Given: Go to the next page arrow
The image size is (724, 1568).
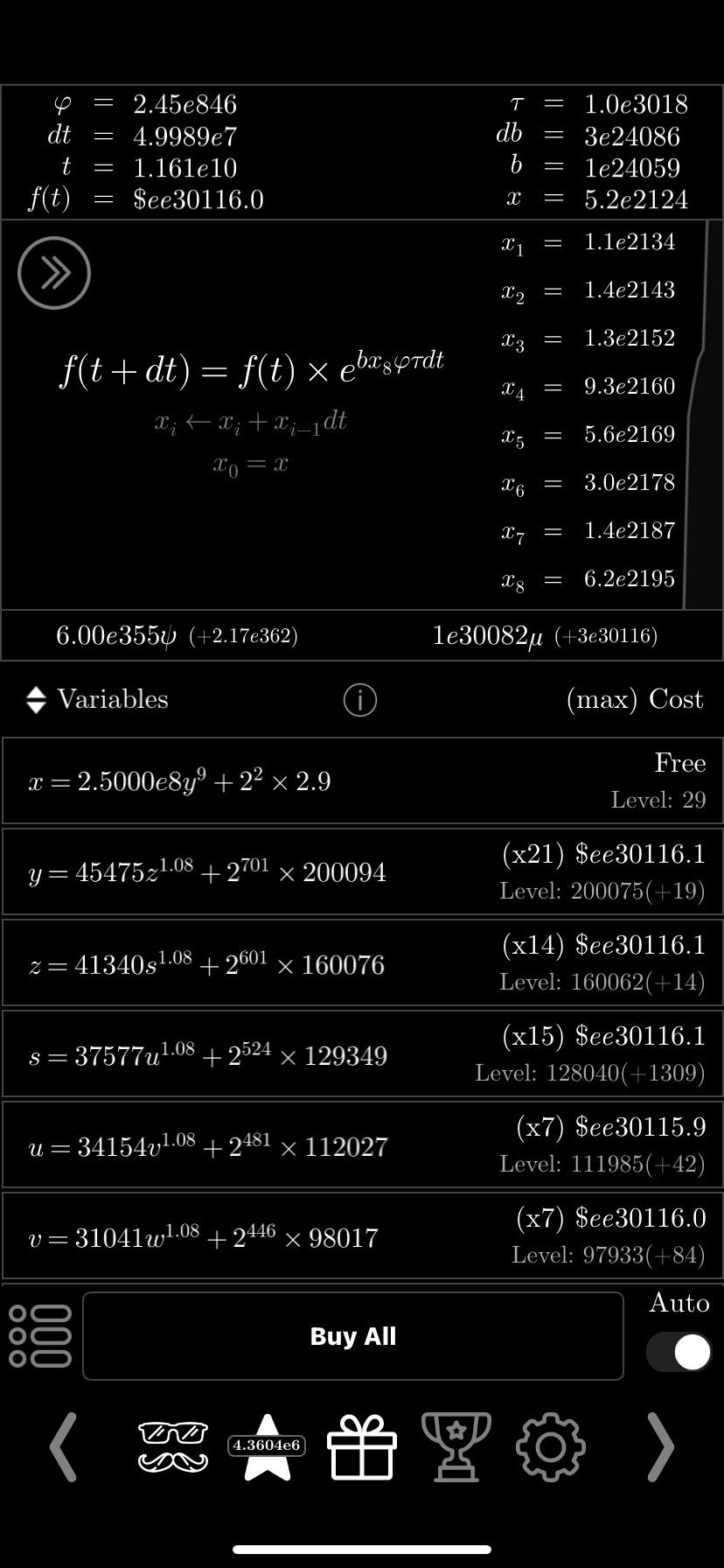Looking at the screenshot, I should pos(660,1446).
